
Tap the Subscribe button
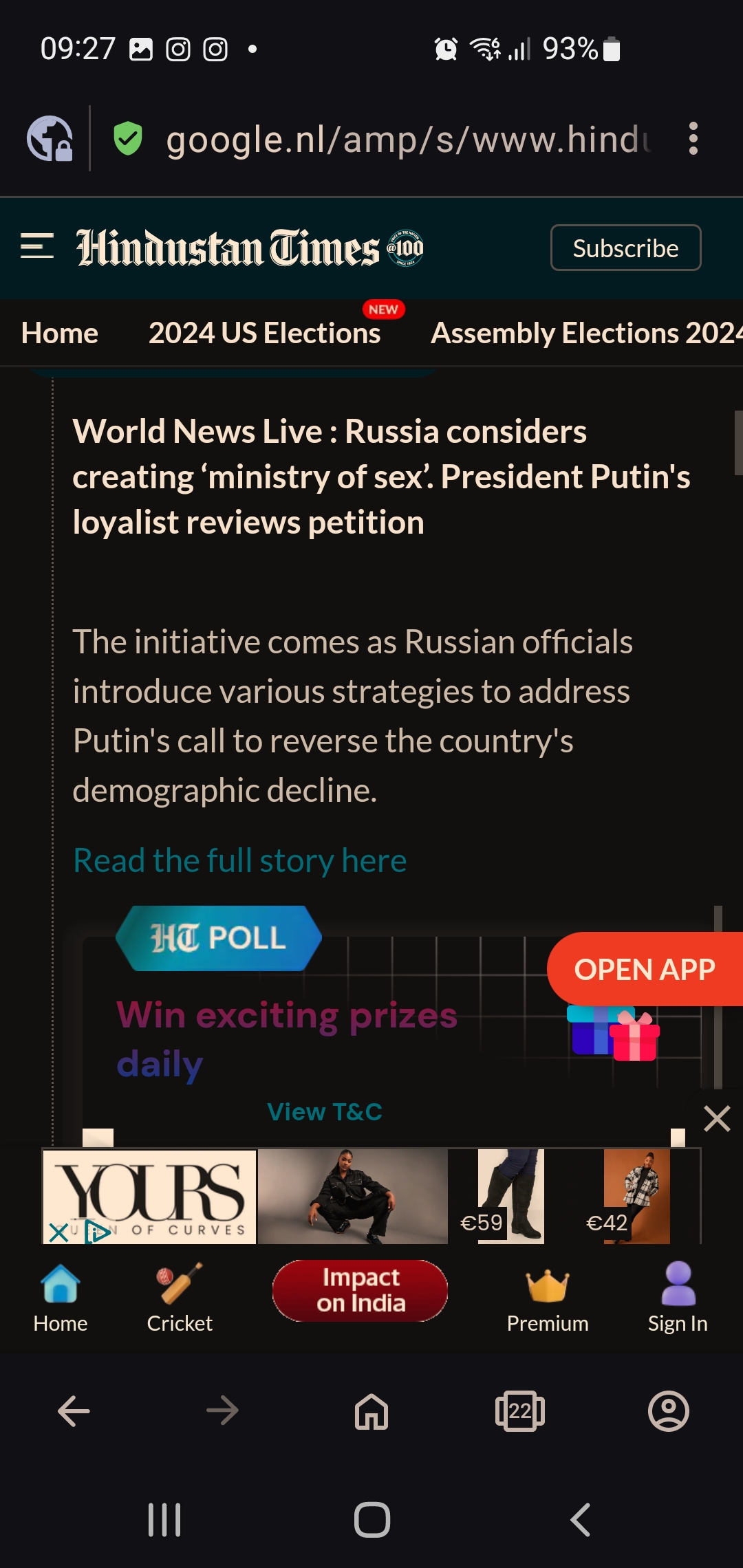[625, 248]
